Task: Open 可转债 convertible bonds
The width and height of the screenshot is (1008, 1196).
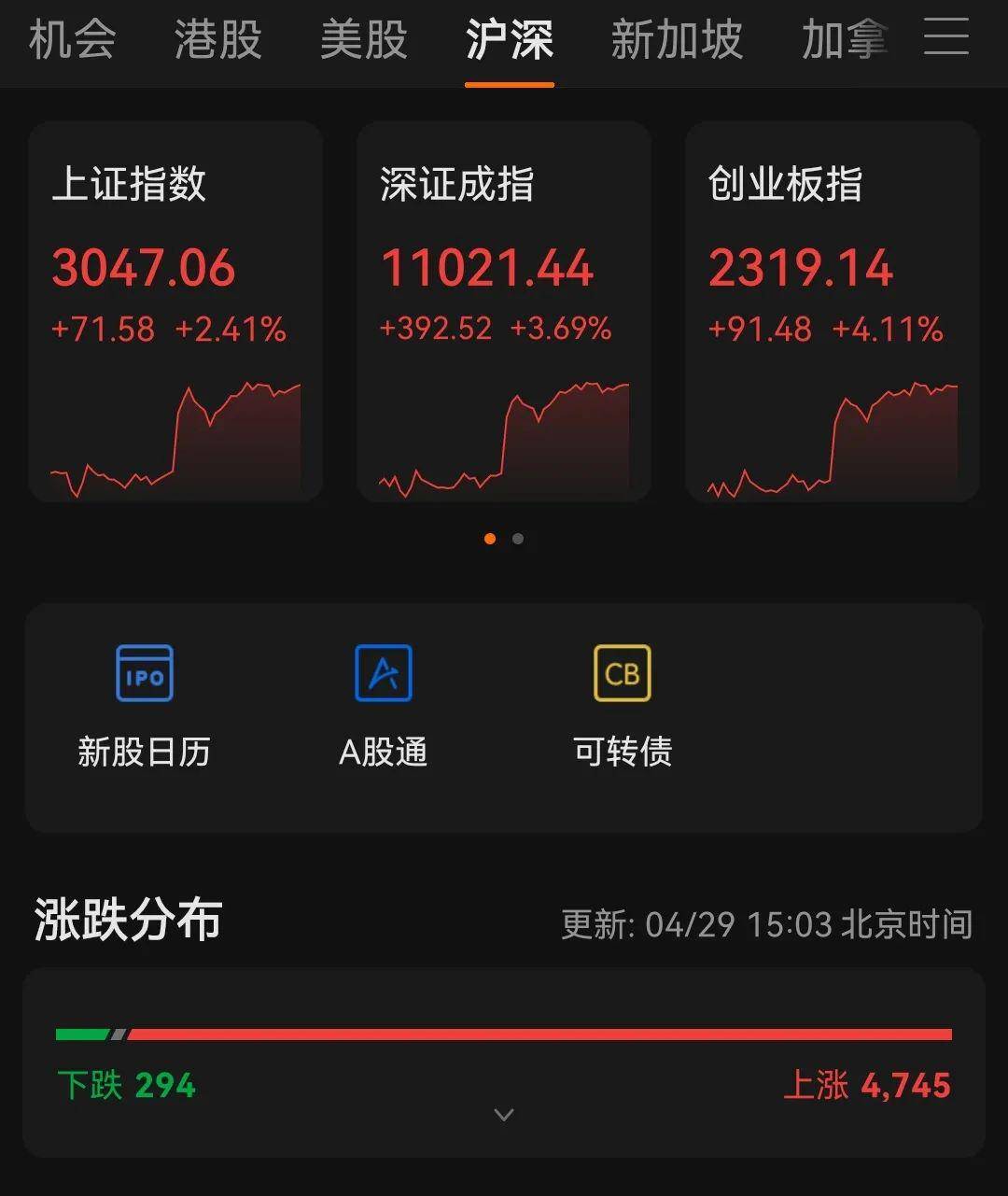Action: (x=623, y=707)
